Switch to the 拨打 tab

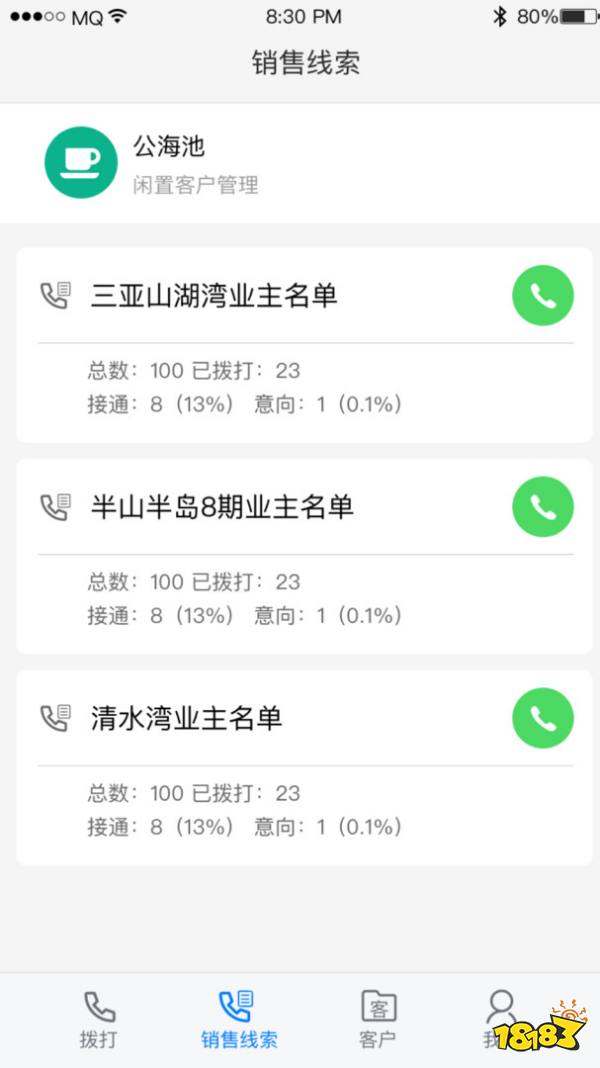point(99,1019)
